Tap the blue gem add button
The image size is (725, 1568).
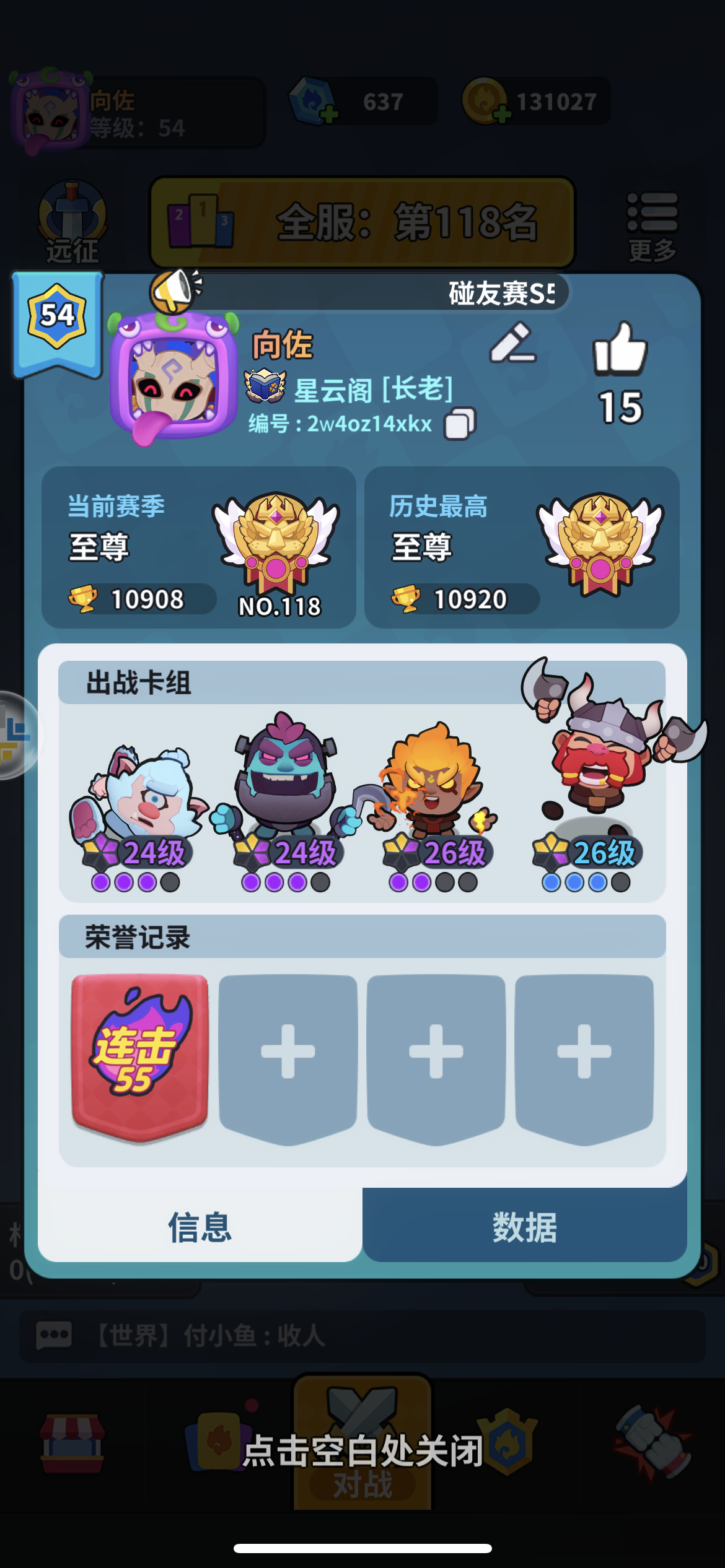[x=328, y=111]
